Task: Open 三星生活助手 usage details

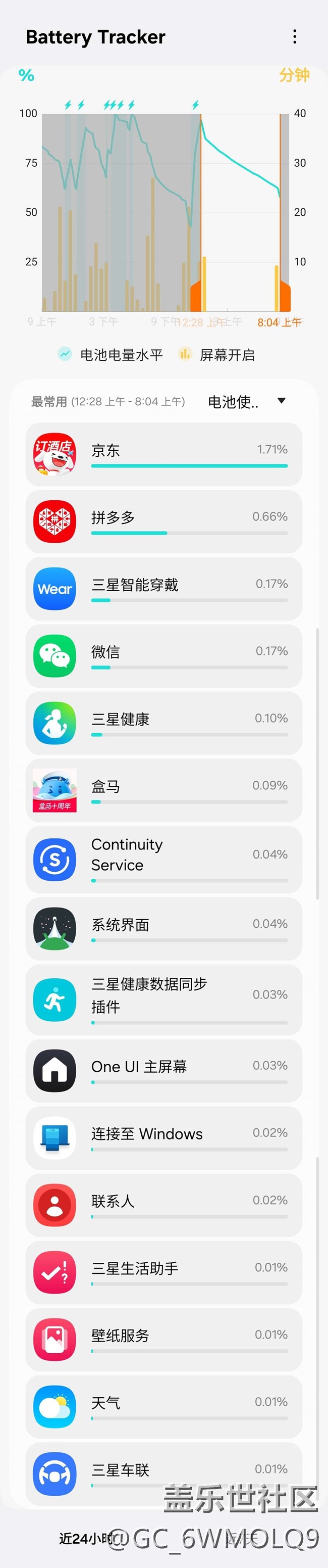Action: [164, 1271]
